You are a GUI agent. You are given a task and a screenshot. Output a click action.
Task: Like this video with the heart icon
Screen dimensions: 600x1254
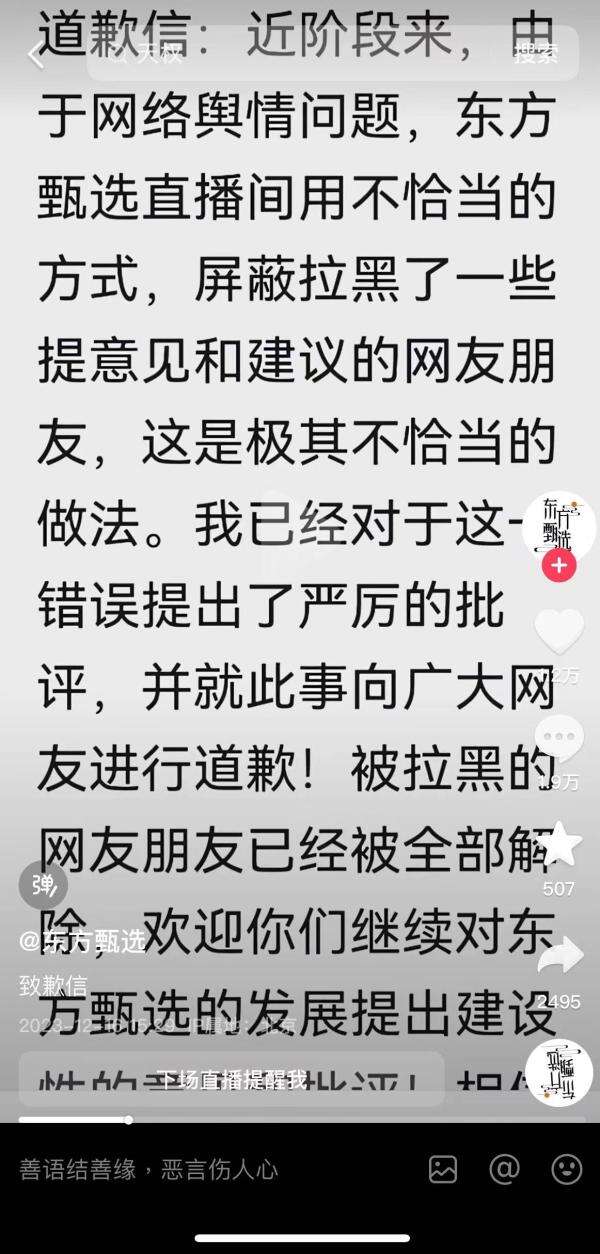[x=558, y=632]
